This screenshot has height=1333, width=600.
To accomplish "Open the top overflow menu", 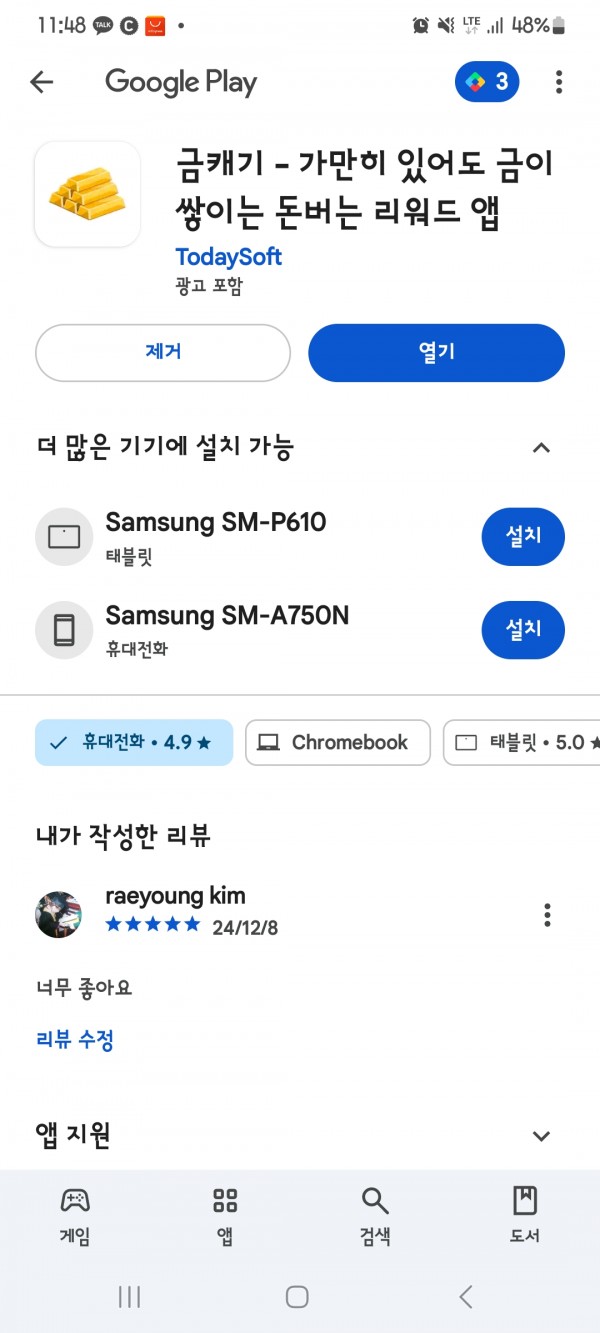I will (559, 82).
